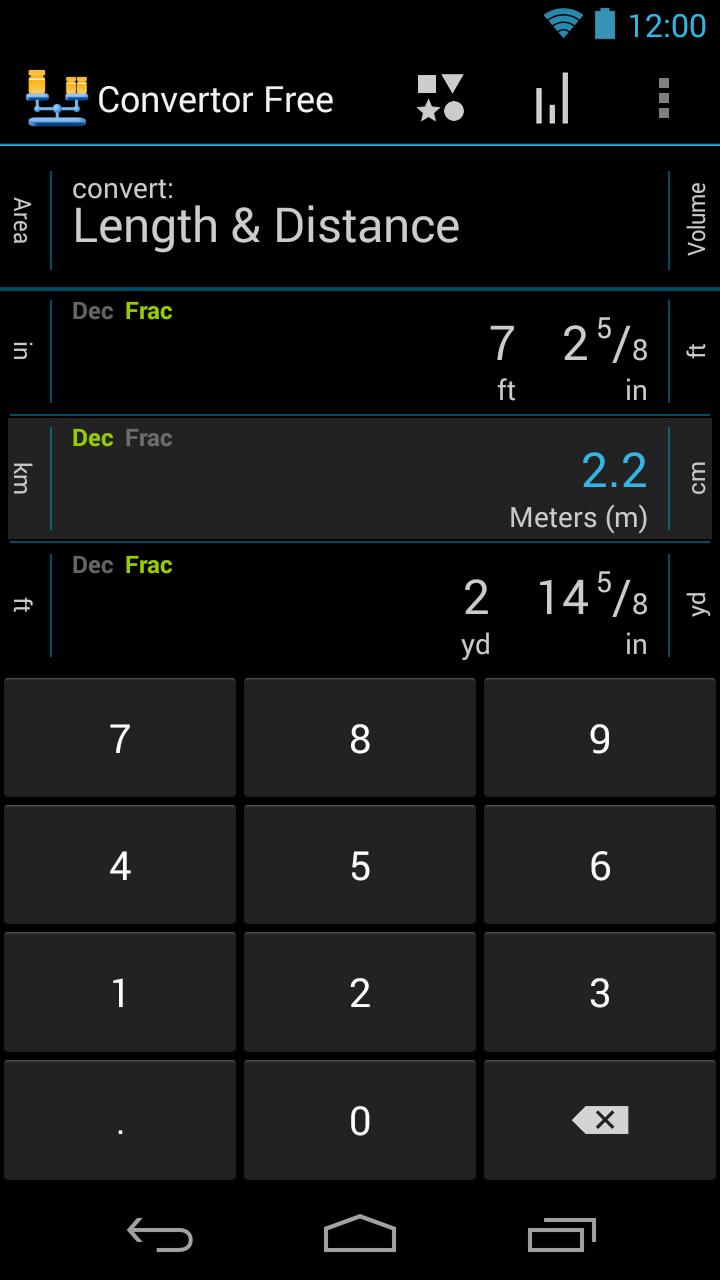Open the favorites/categories icon in the action bar
The image size is (720, 1280).
[440, 98]
